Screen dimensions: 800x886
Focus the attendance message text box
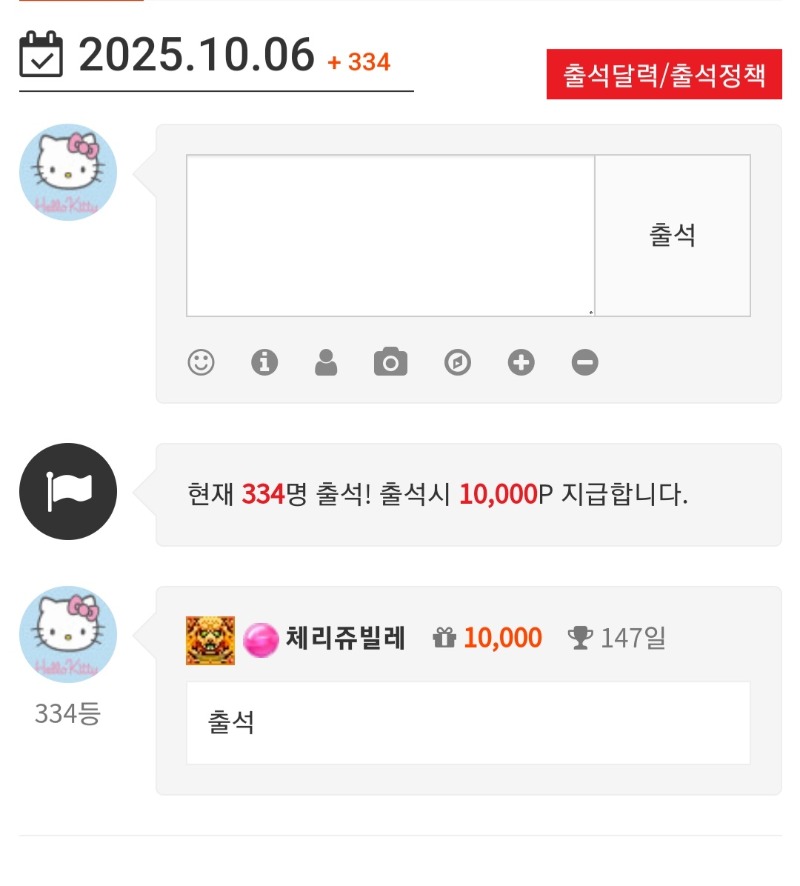pyautogui.click(x=390, y=235)
